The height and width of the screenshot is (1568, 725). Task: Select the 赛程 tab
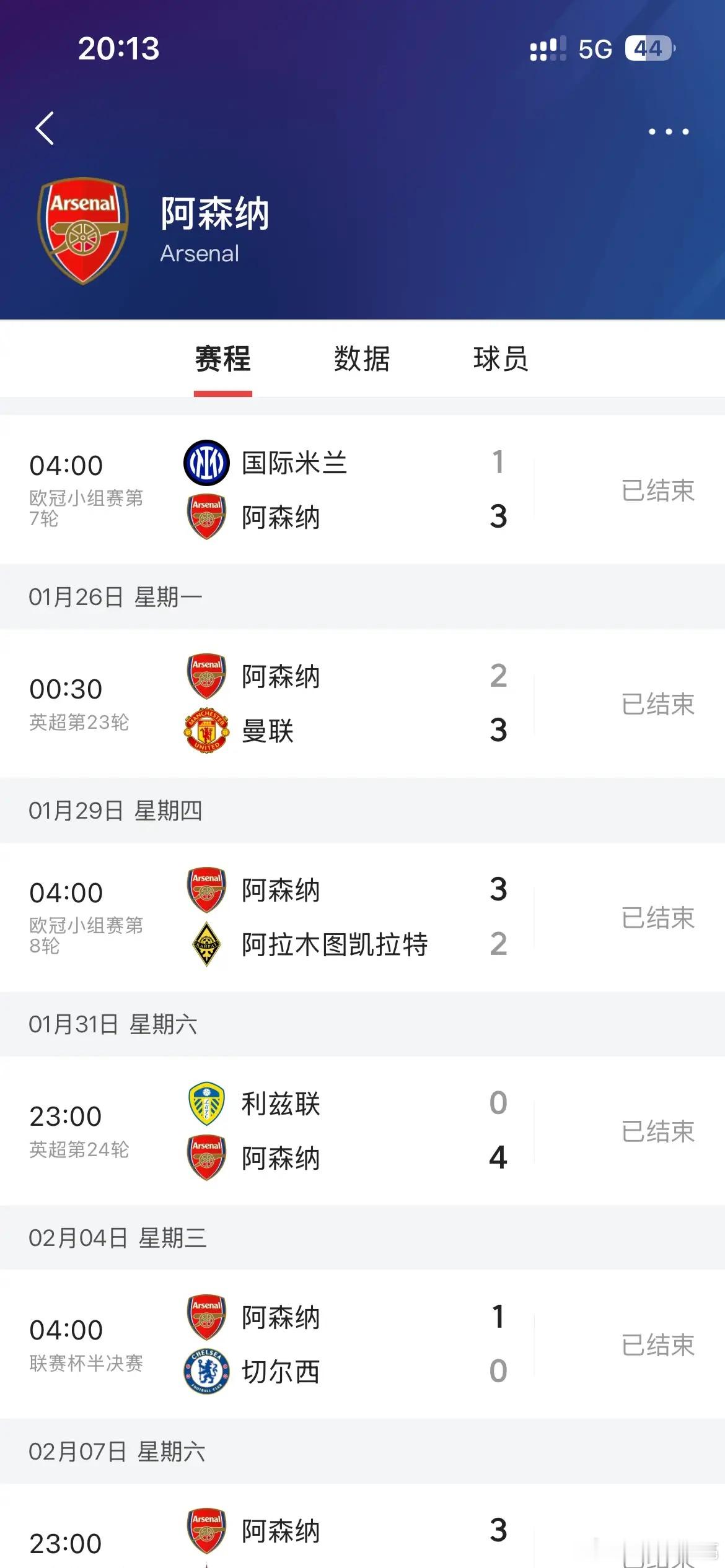tap(222, 359)
